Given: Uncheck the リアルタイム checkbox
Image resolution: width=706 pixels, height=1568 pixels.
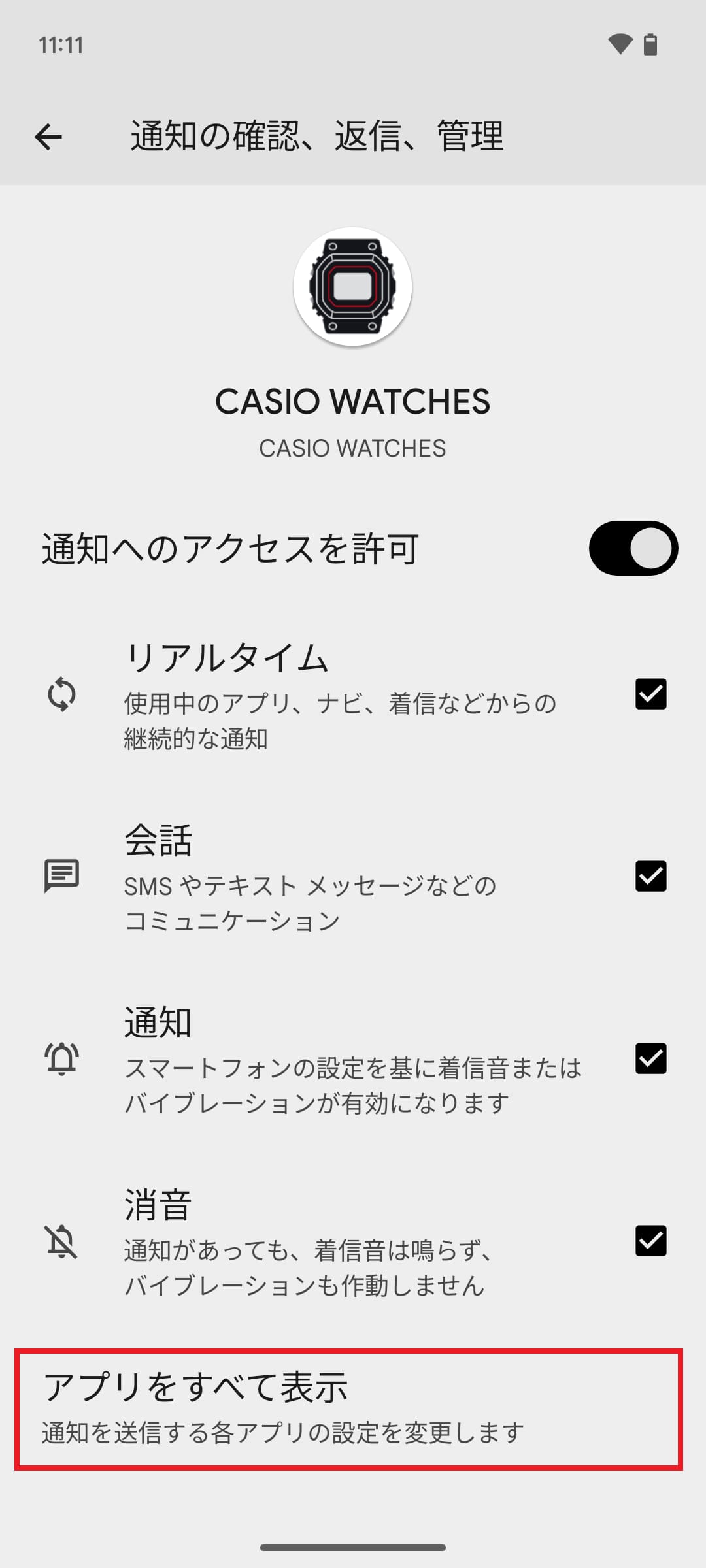Looking at the screenshot, I should pos(650,694).
